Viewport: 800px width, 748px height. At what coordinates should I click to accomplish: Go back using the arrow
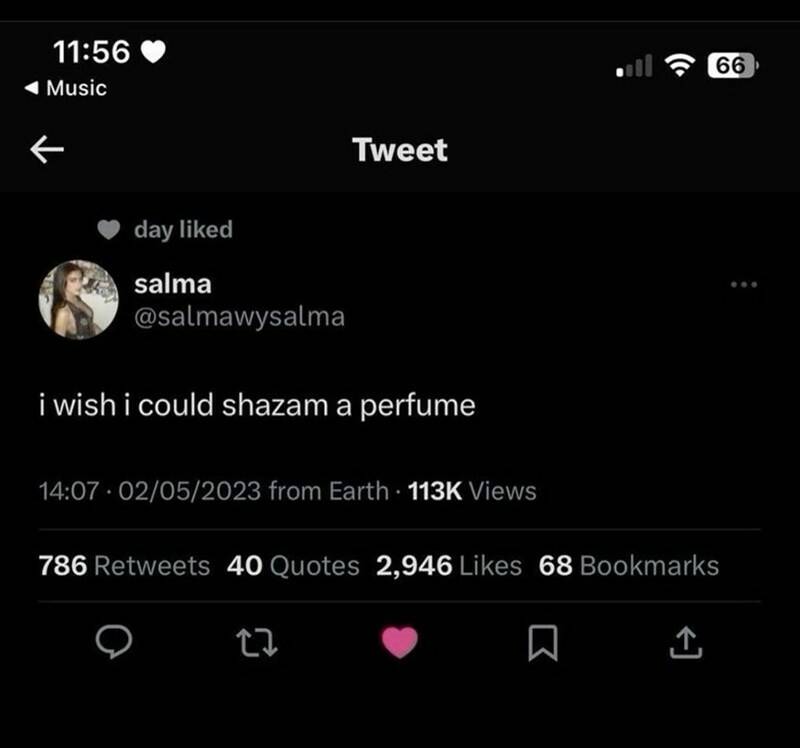pos(47,150)
